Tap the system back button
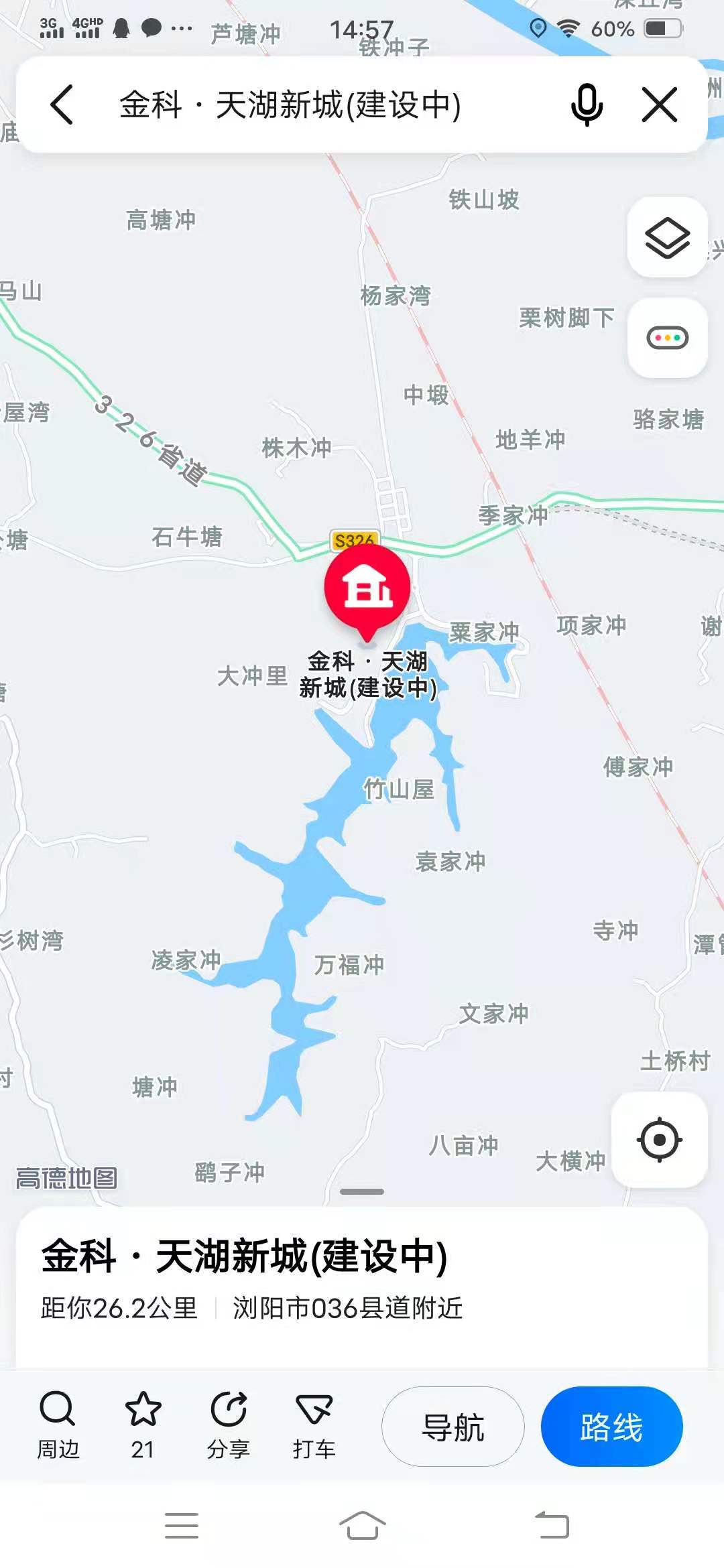 pos(552,1526)
